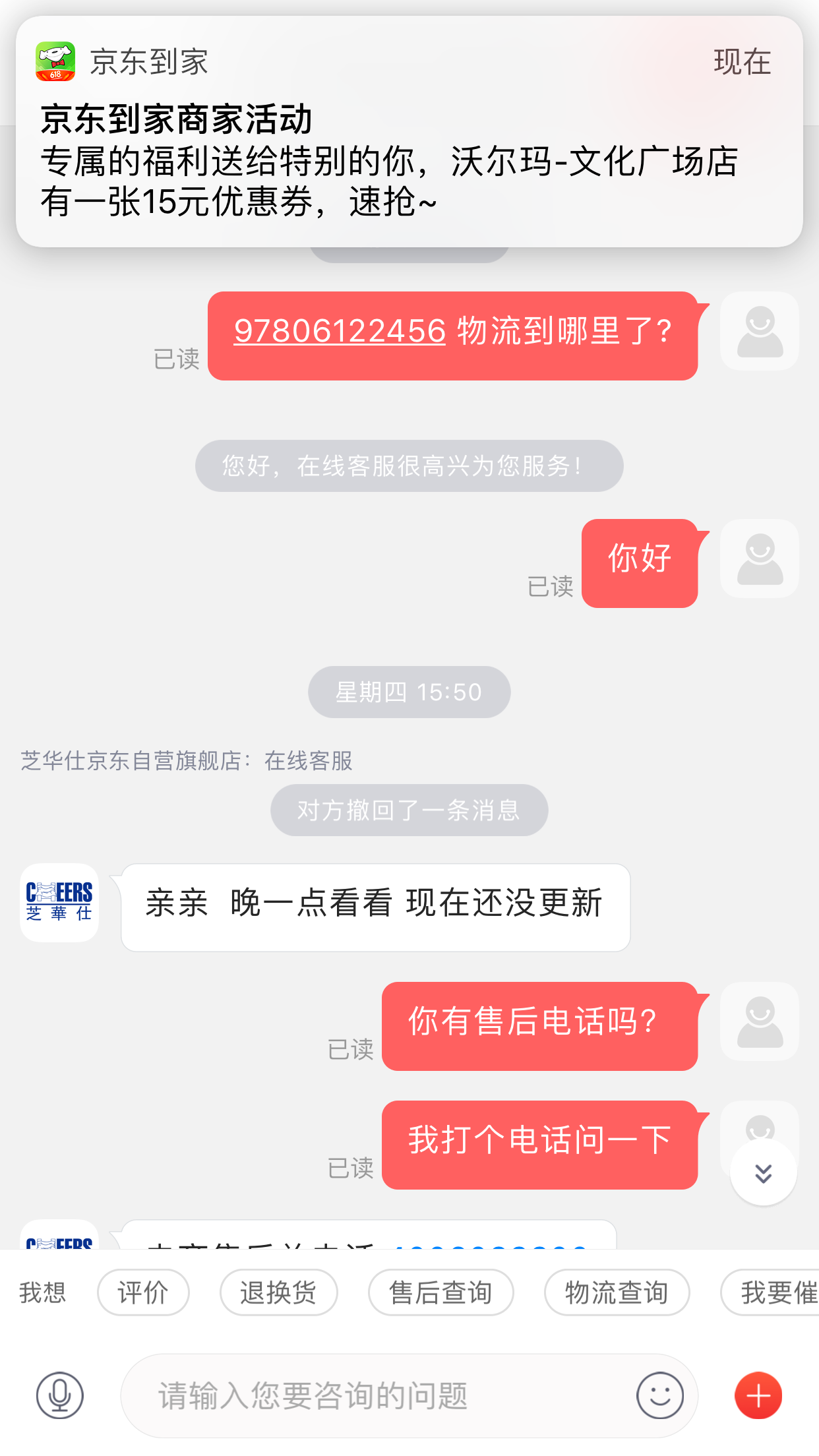Switch to voice input with the microphone
Image resolution: width=819 pixels, height=1456 pixels.
(60, 1395)
